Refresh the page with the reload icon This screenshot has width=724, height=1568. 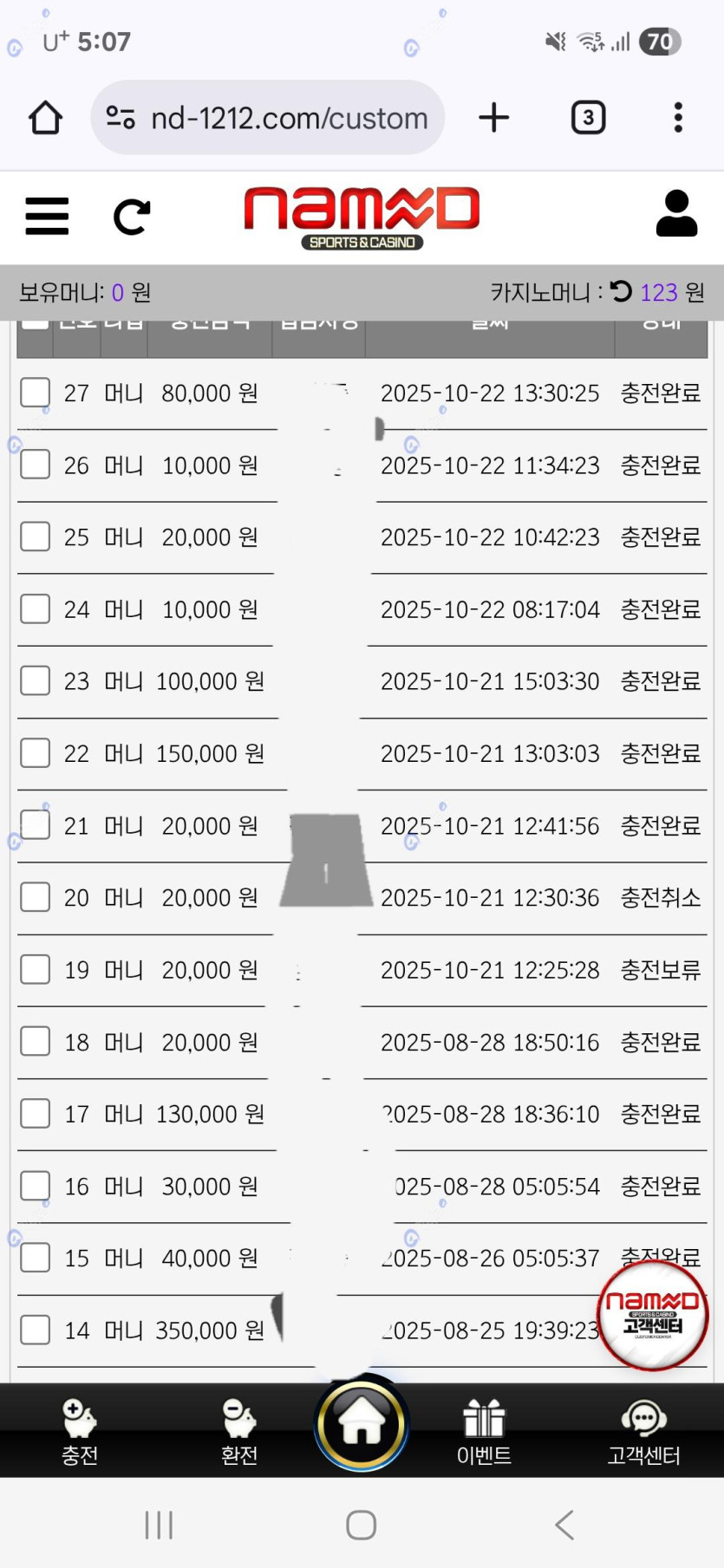(132, 217)
